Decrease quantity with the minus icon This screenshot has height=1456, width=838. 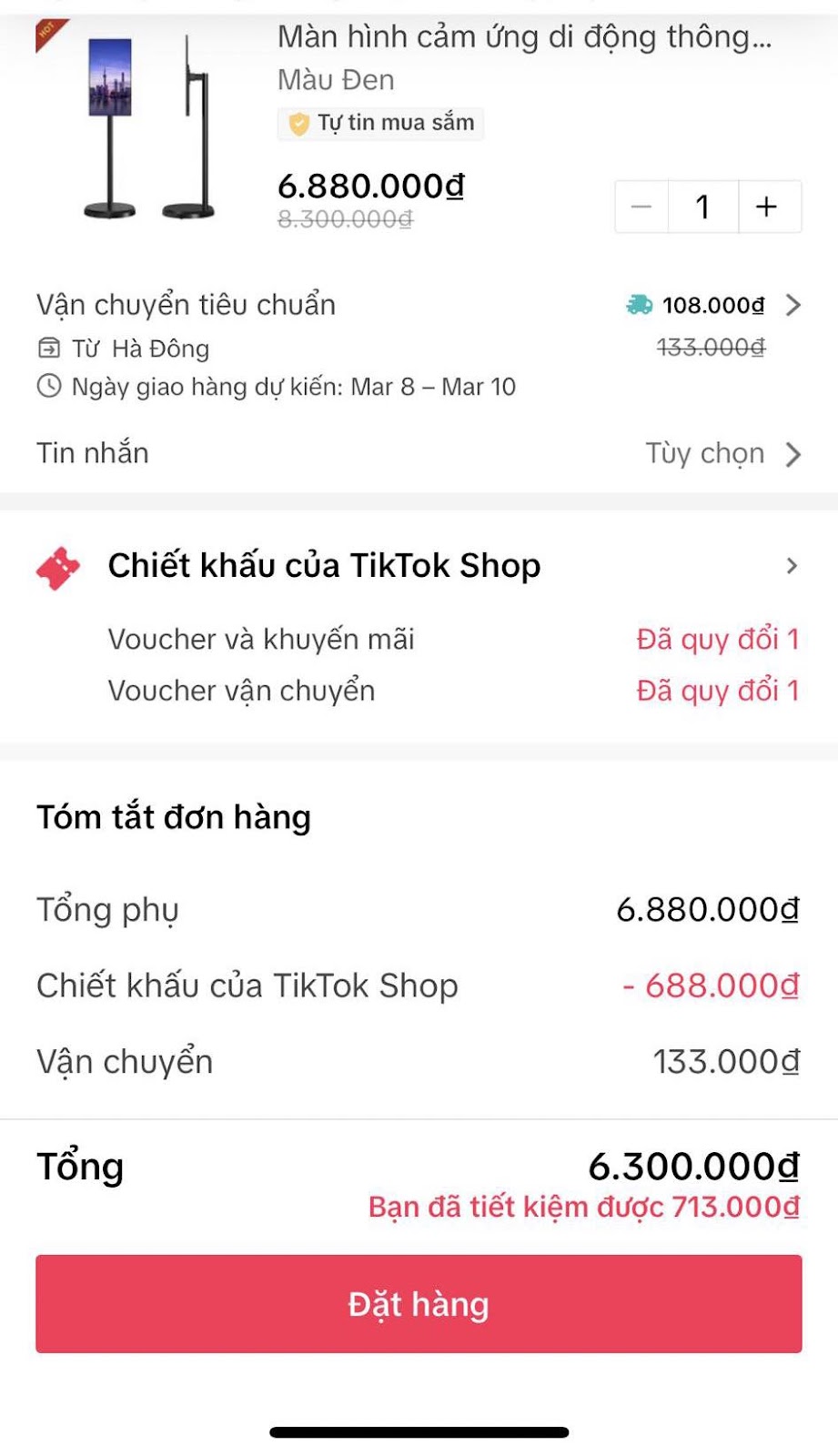[x=641, y=207]
